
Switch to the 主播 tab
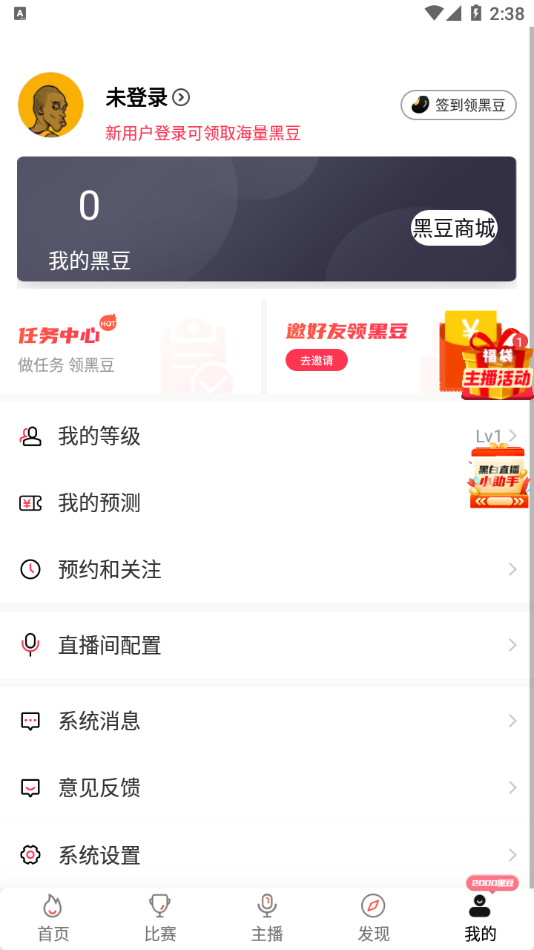pyautogui.click(x=267, y=919)
